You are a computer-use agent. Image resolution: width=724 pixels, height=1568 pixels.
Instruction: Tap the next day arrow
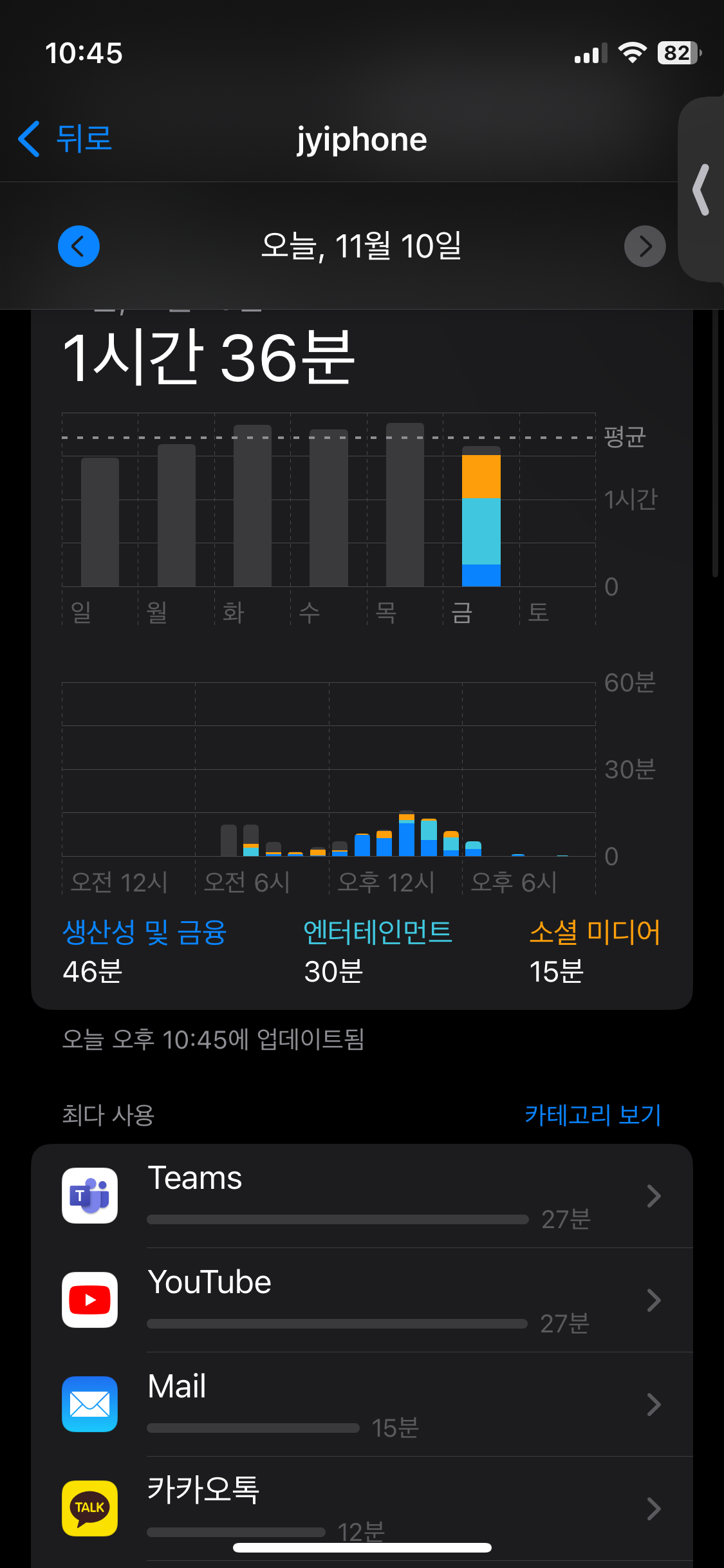click(645, 246)
